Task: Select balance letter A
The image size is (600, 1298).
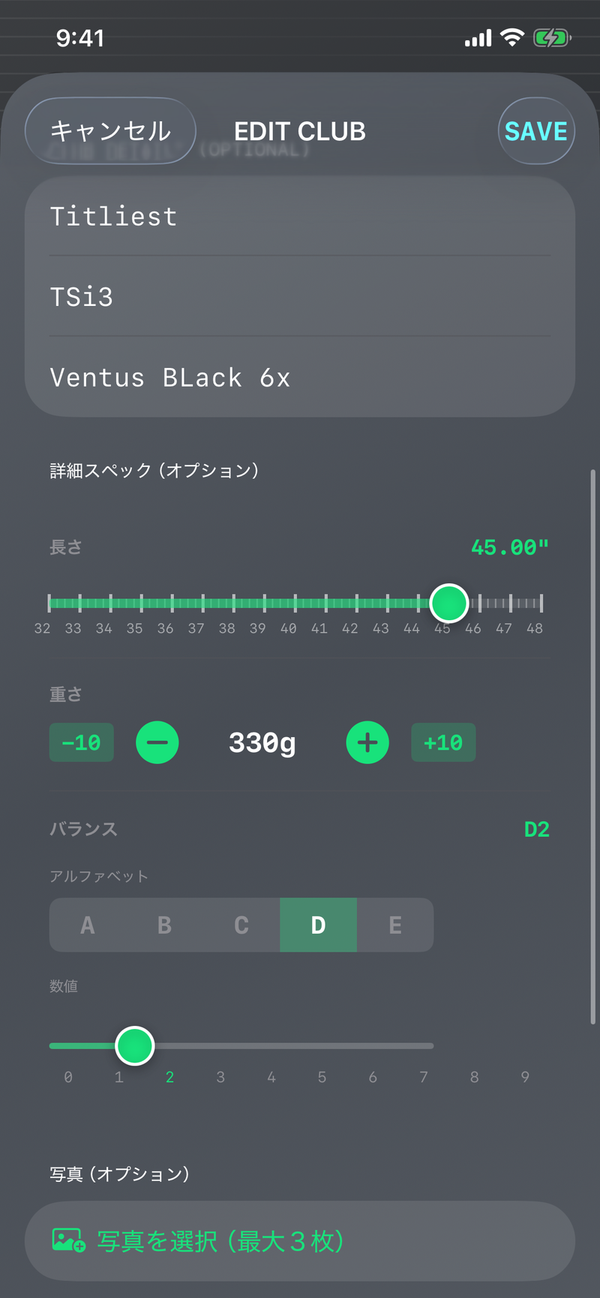Action: coord(88,925)
